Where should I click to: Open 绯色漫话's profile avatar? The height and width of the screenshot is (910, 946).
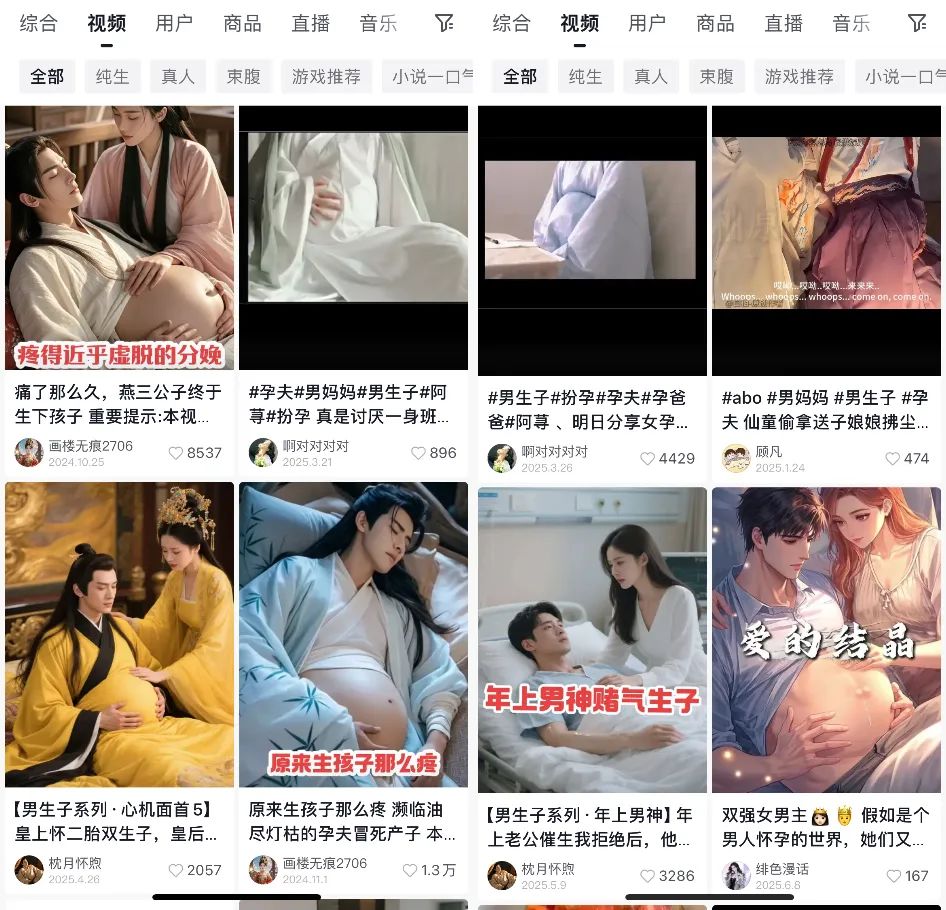736,876
